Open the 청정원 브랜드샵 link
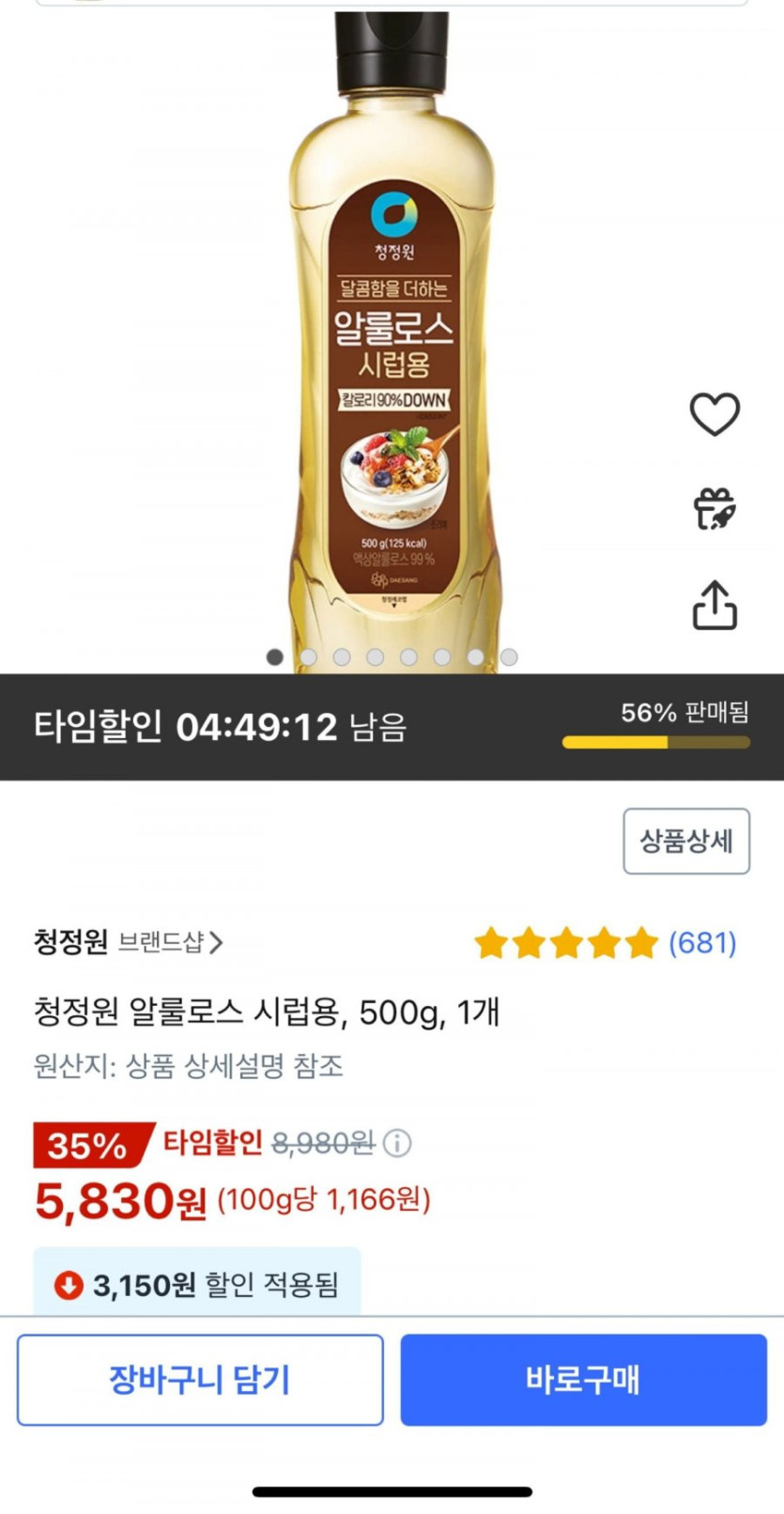 [129, 942]
